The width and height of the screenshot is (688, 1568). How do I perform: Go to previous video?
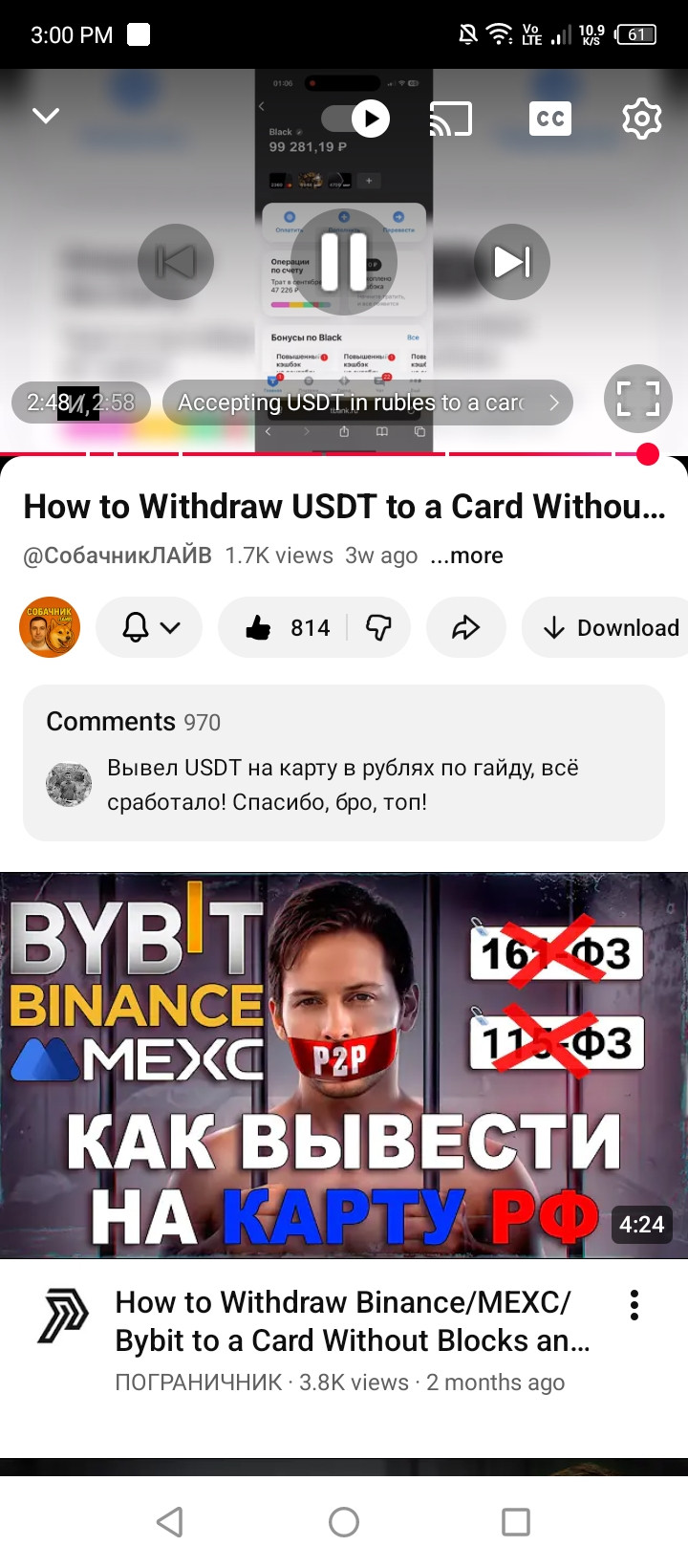[x=176, y=261]
